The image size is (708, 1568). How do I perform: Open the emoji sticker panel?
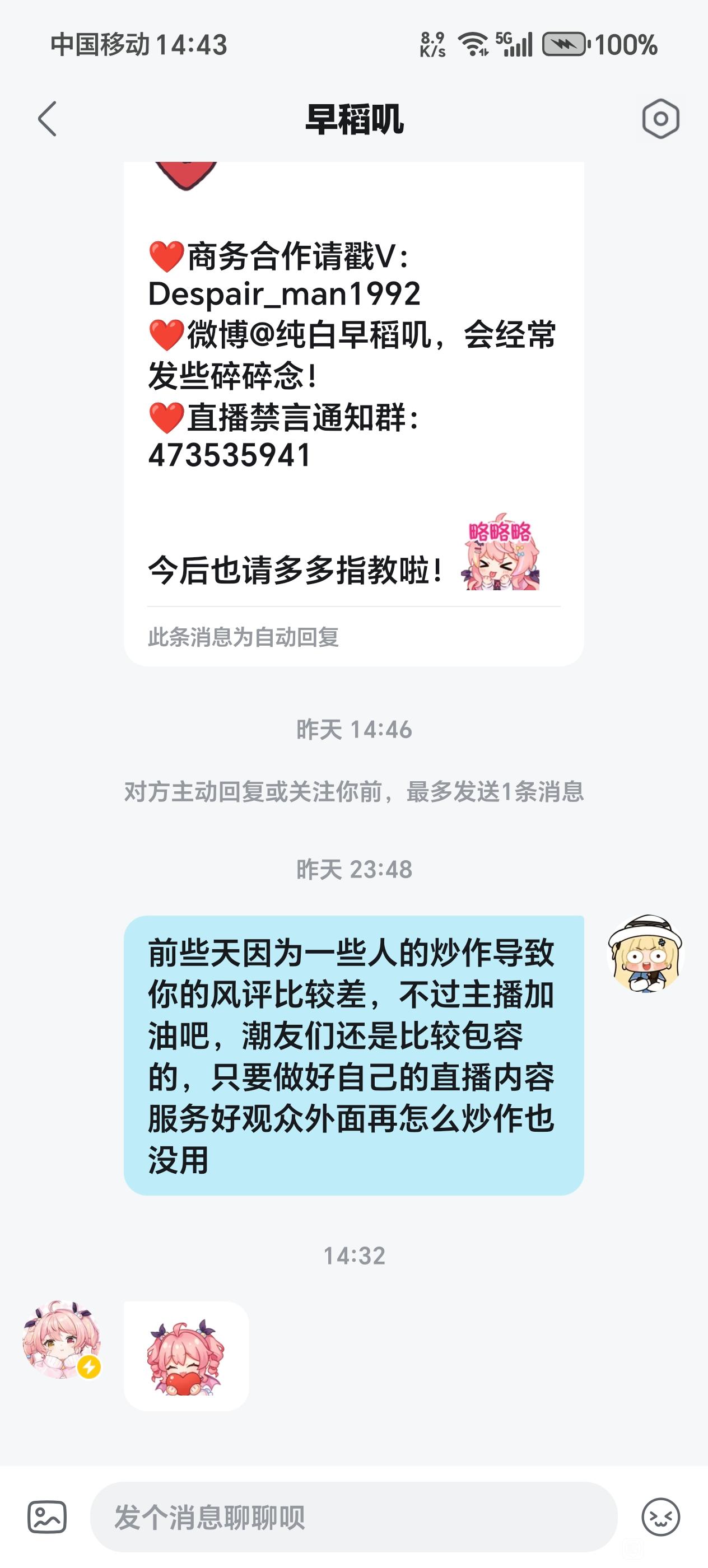click(x=660, y=1516)
